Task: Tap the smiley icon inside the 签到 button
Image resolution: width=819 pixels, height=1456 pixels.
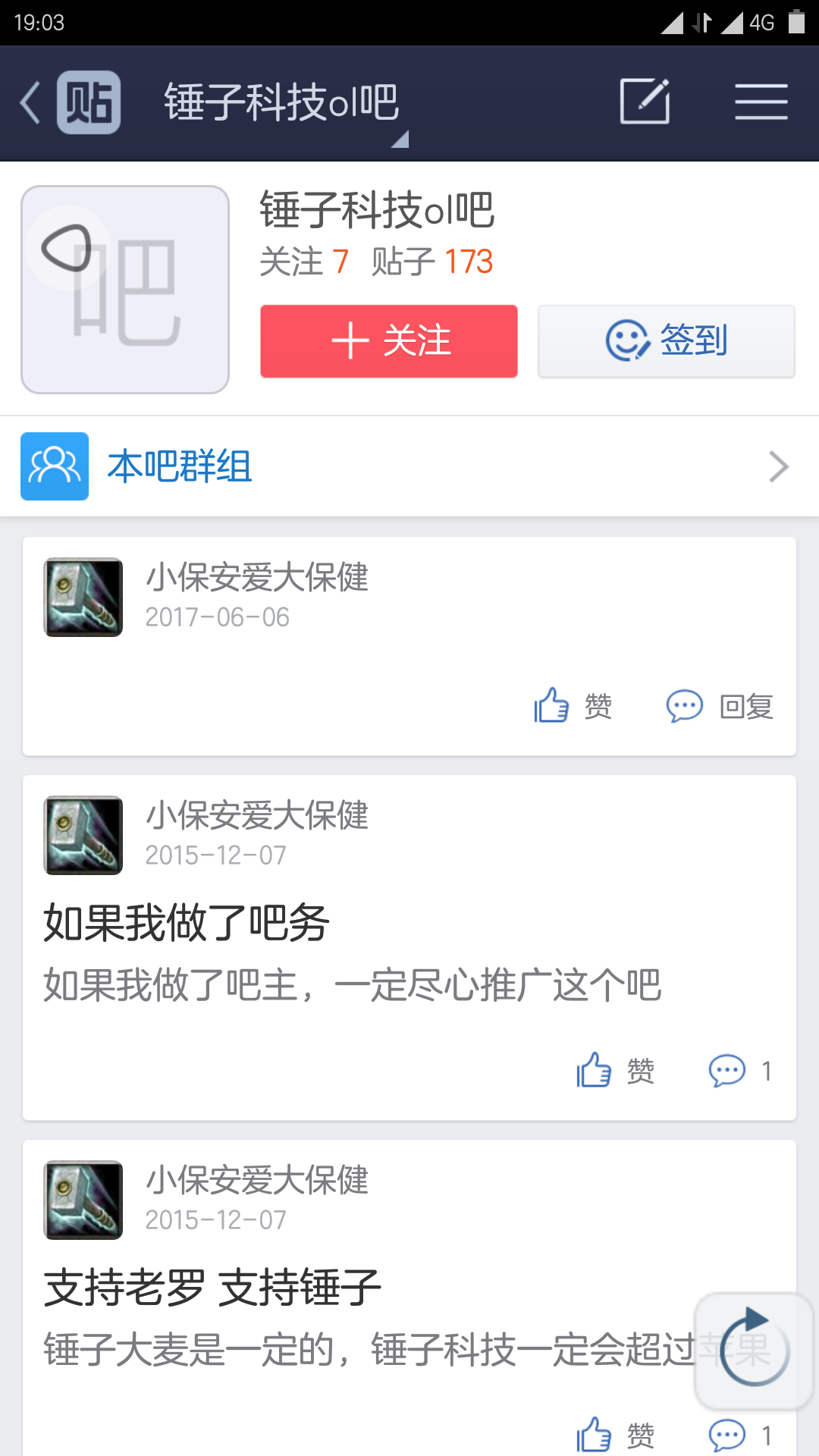Action: pyautogui.click(x=627, y=340)
